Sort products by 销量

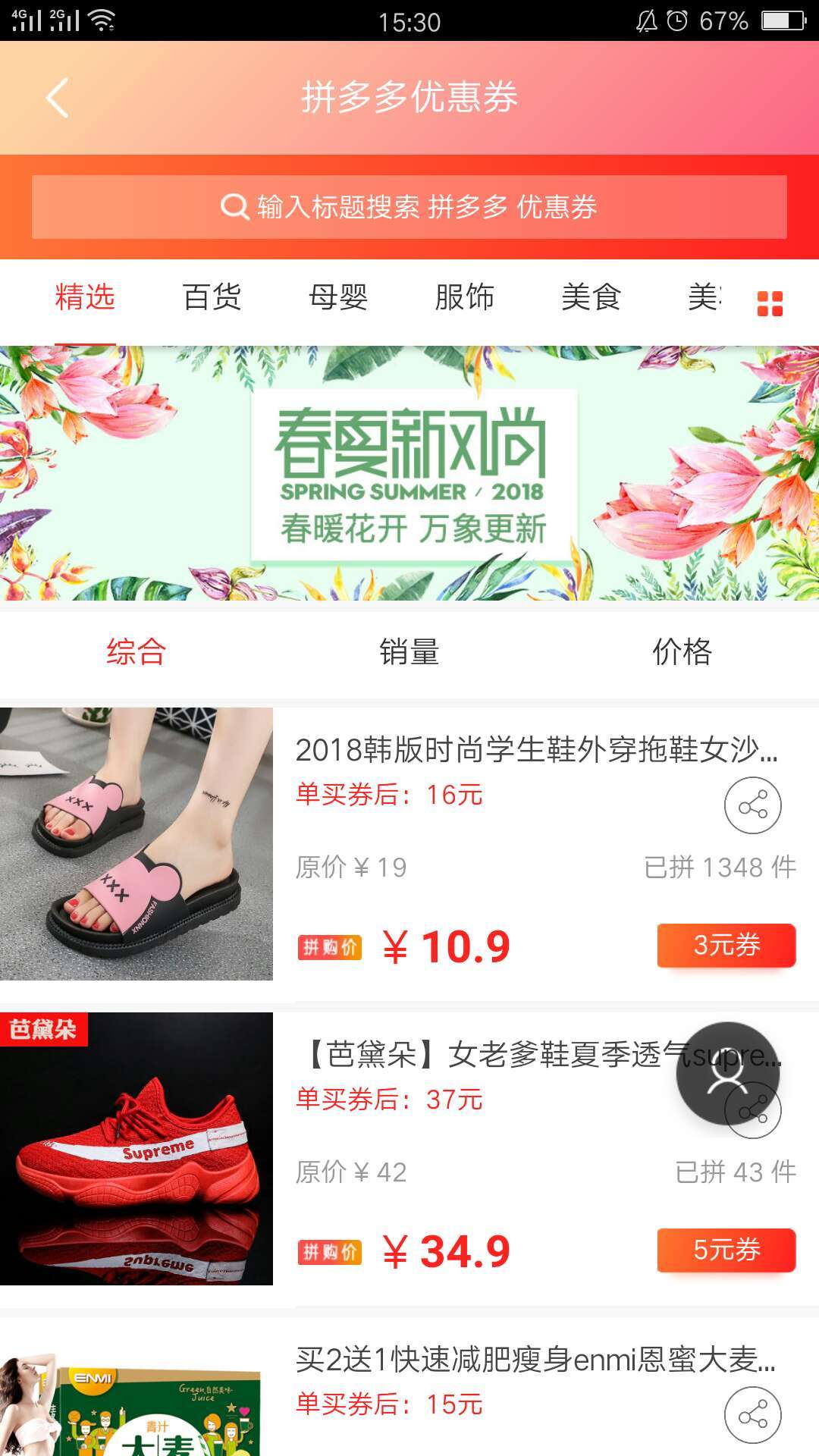click(409, 652)
